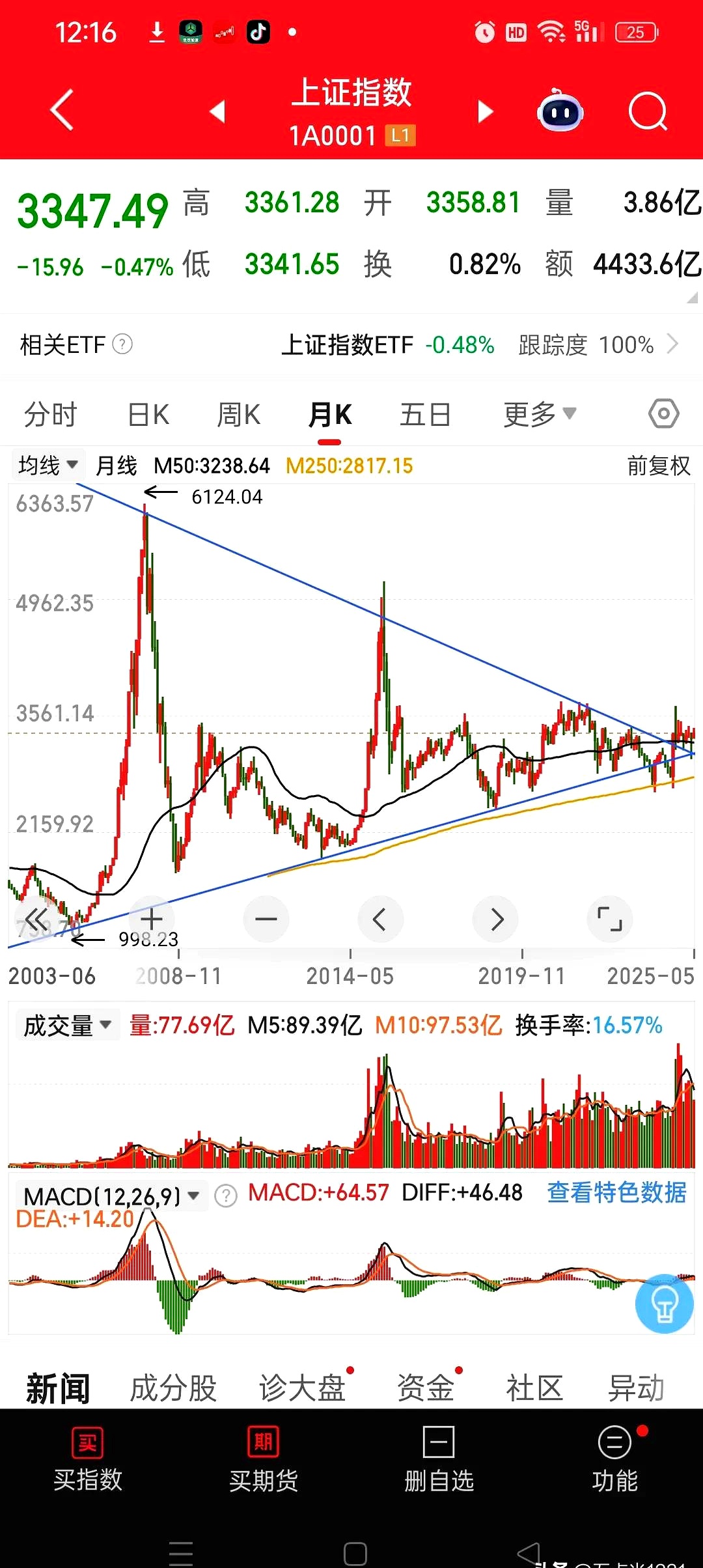Switch to the 日K chart tab
703x1568 pixels.
pyautogui.click(x=148, y=414)
